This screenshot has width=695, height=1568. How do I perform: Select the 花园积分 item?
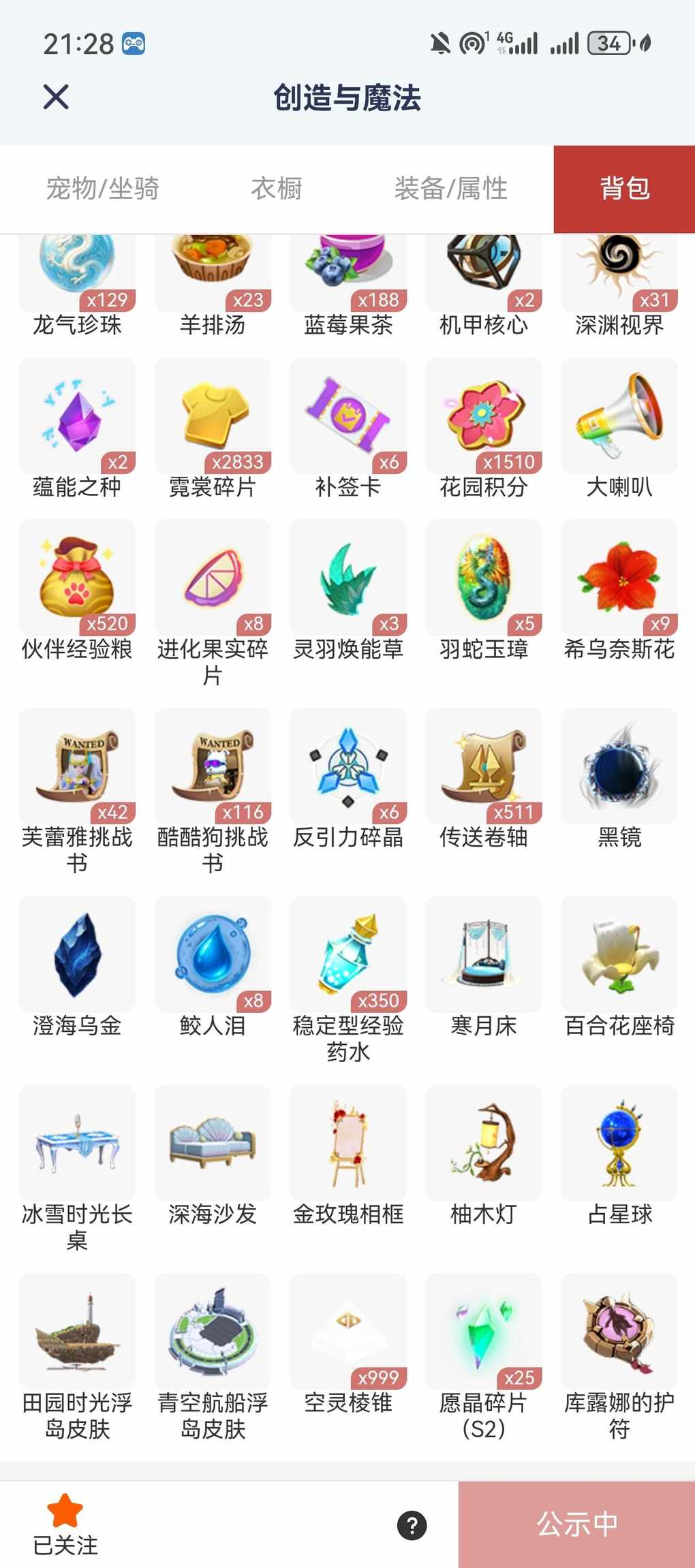click(484, 415)
